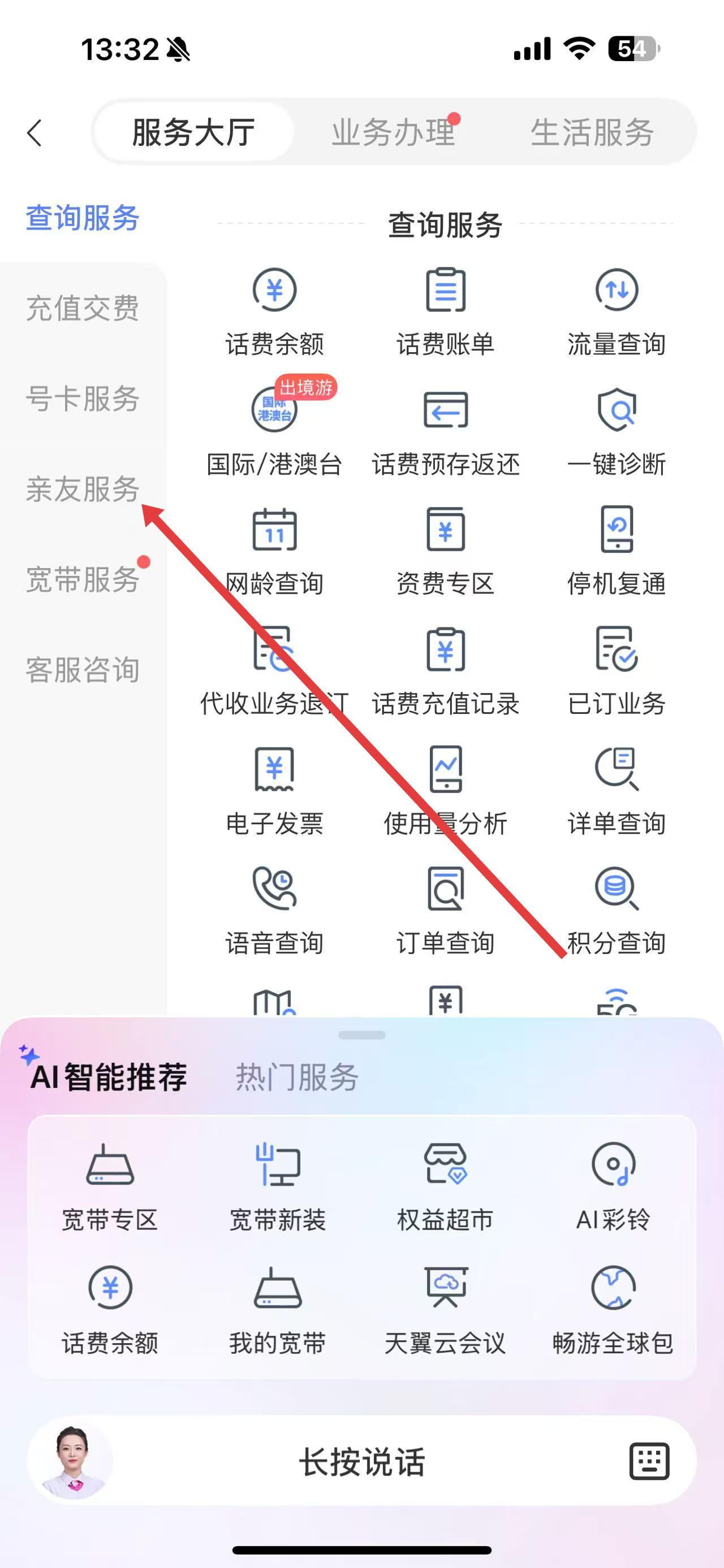Switch to keyboard input icon
724x1568 pixels.
[x=649, y=1461]
